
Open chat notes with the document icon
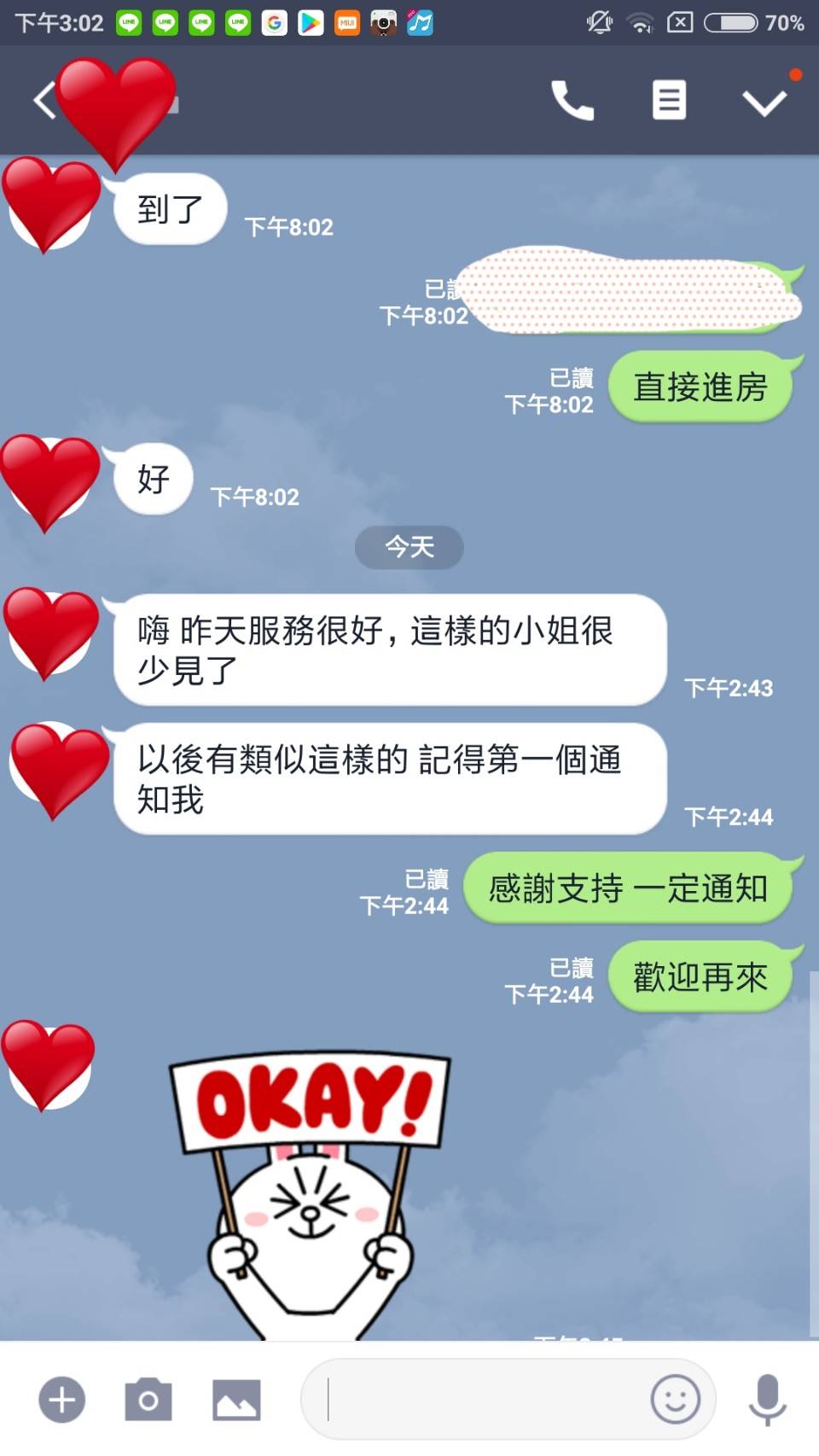point(669,98)
